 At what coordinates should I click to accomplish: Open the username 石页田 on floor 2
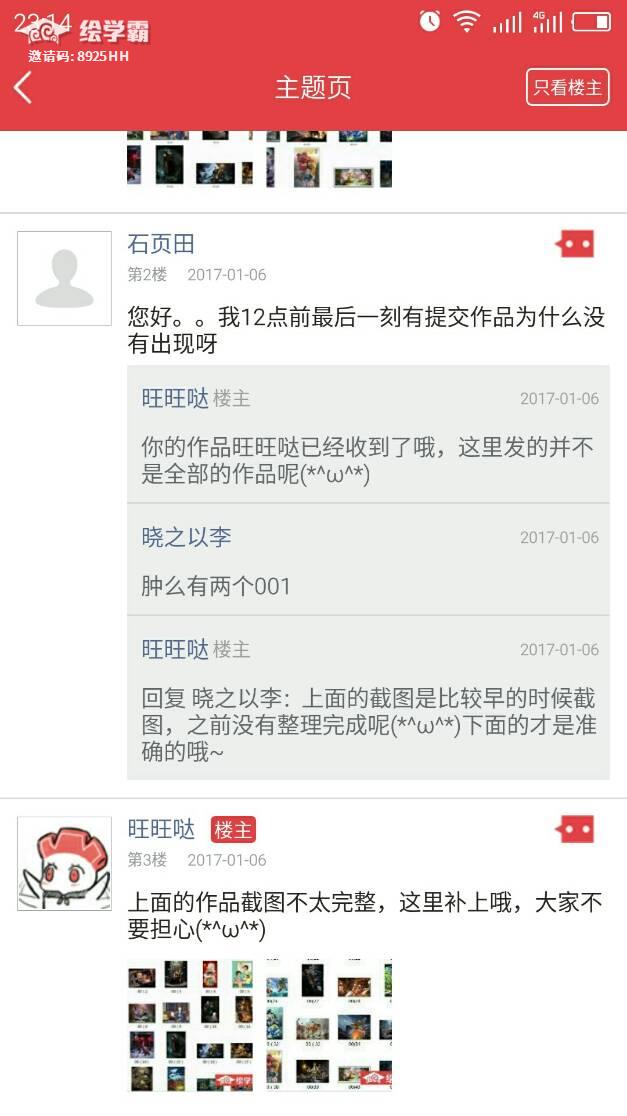click(x=161, y=244)
